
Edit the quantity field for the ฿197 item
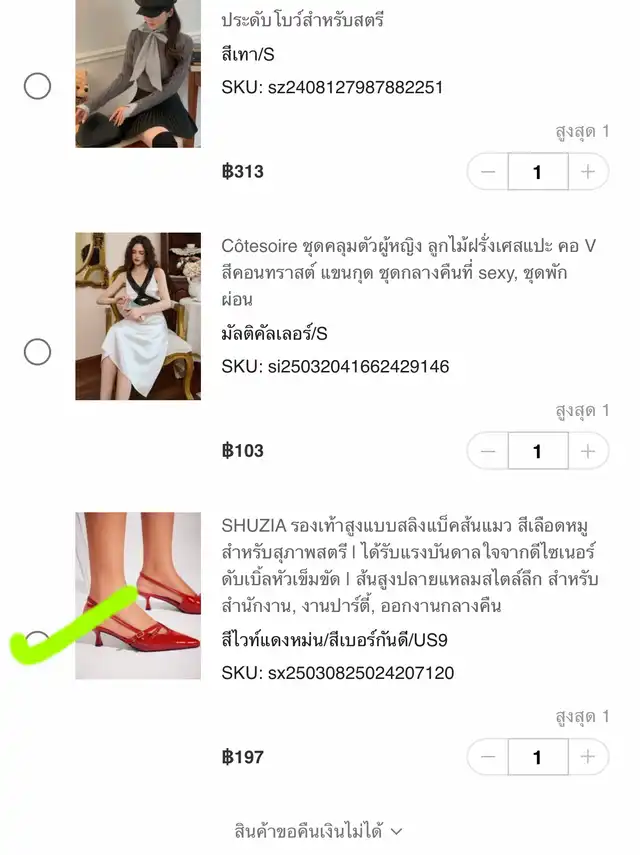point(537,757)
